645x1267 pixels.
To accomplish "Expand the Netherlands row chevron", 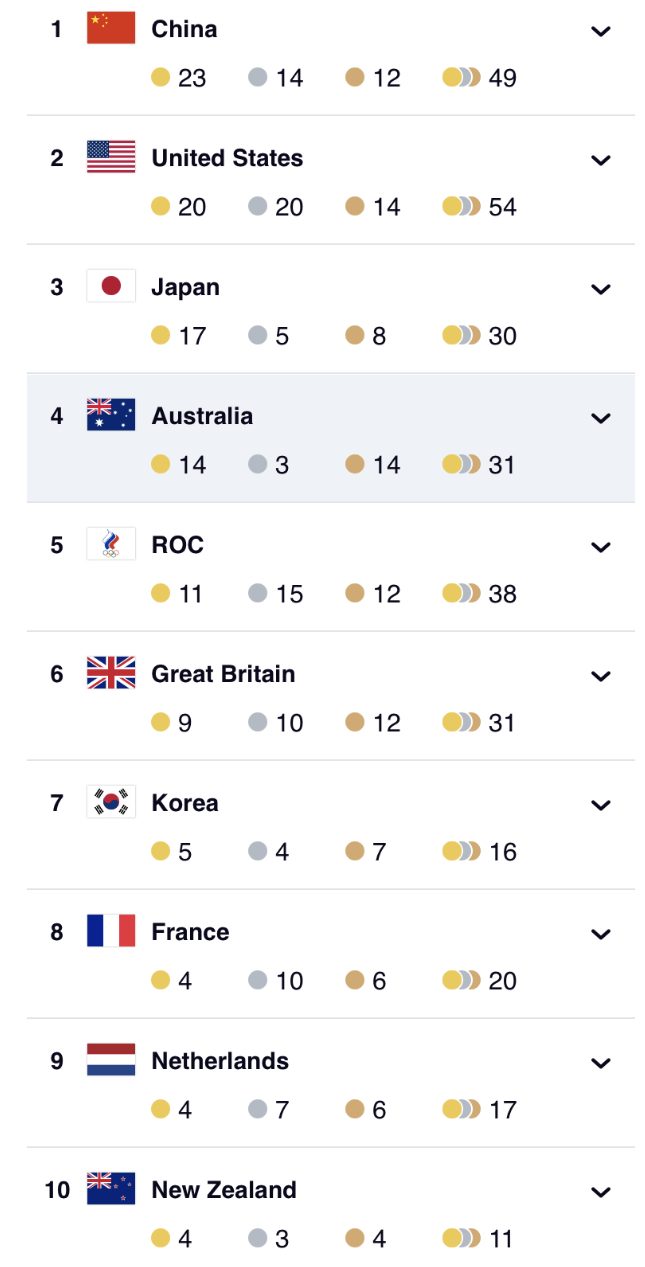I will [x=600, y=1063].
